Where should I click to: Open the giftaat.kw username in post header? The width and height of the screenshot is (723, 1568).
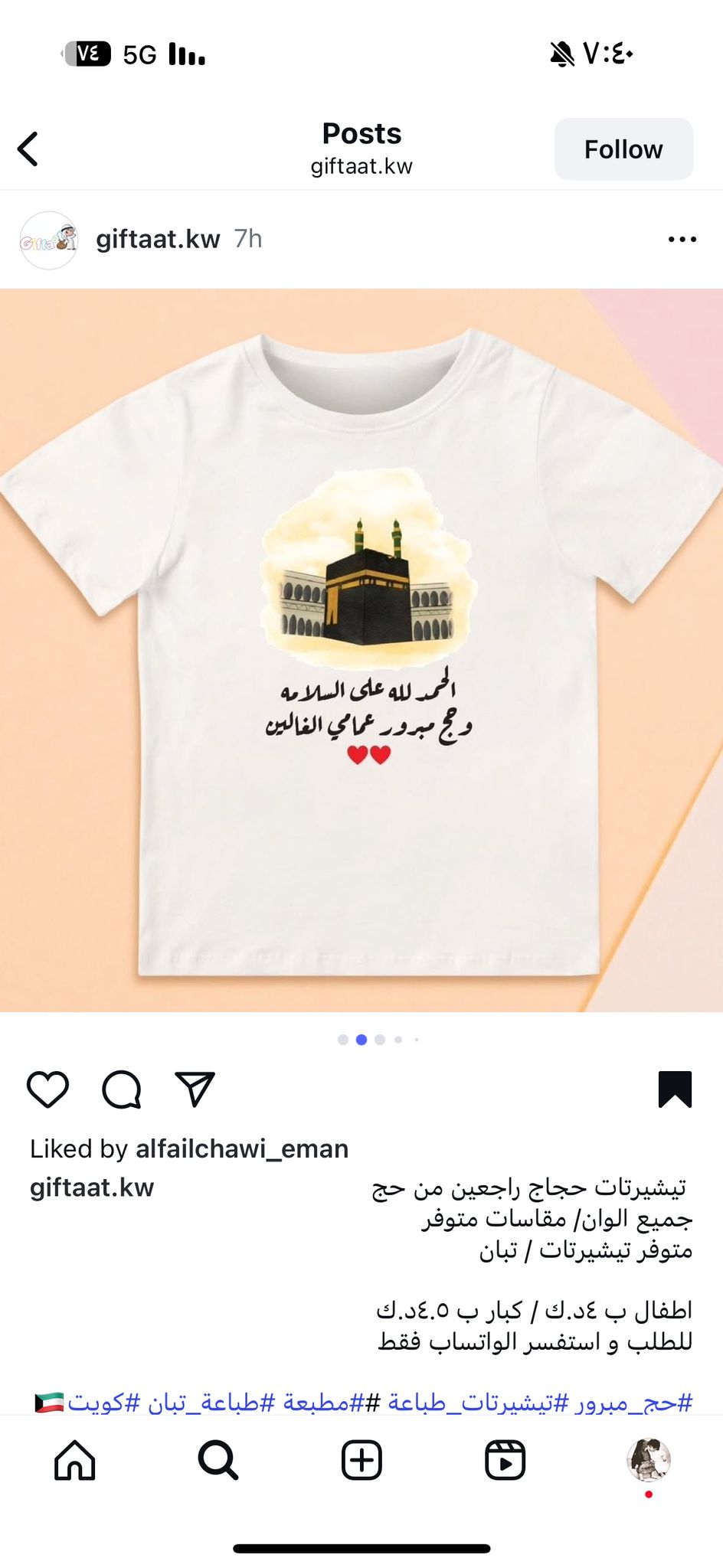click(158, 240)
